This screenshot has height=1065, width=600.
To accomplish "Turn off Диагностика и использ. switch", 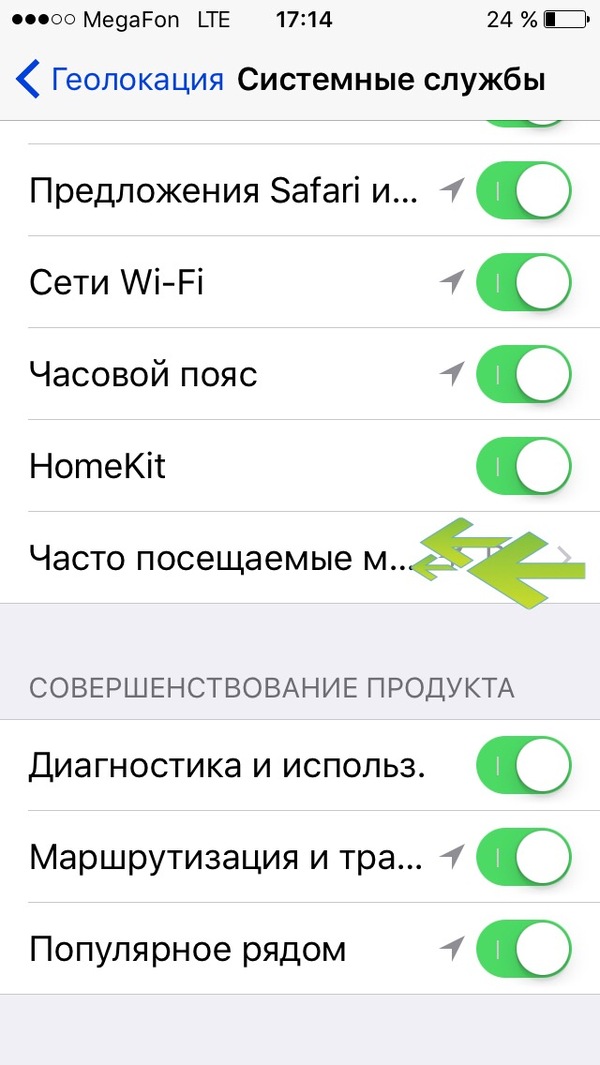I will (524, 765).
